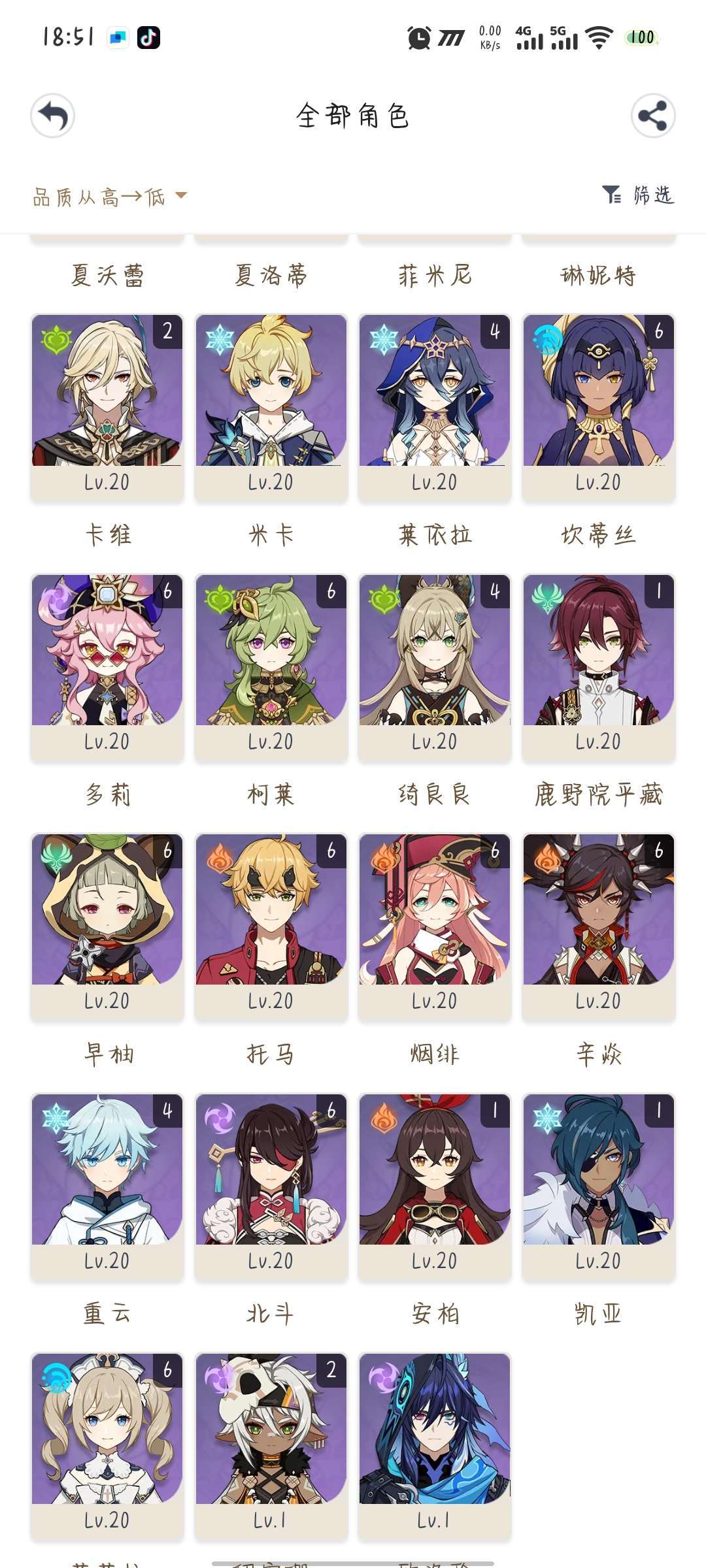Open the 鹿野院平藏 character card
Screen dimensions: 706x1568
599,667
